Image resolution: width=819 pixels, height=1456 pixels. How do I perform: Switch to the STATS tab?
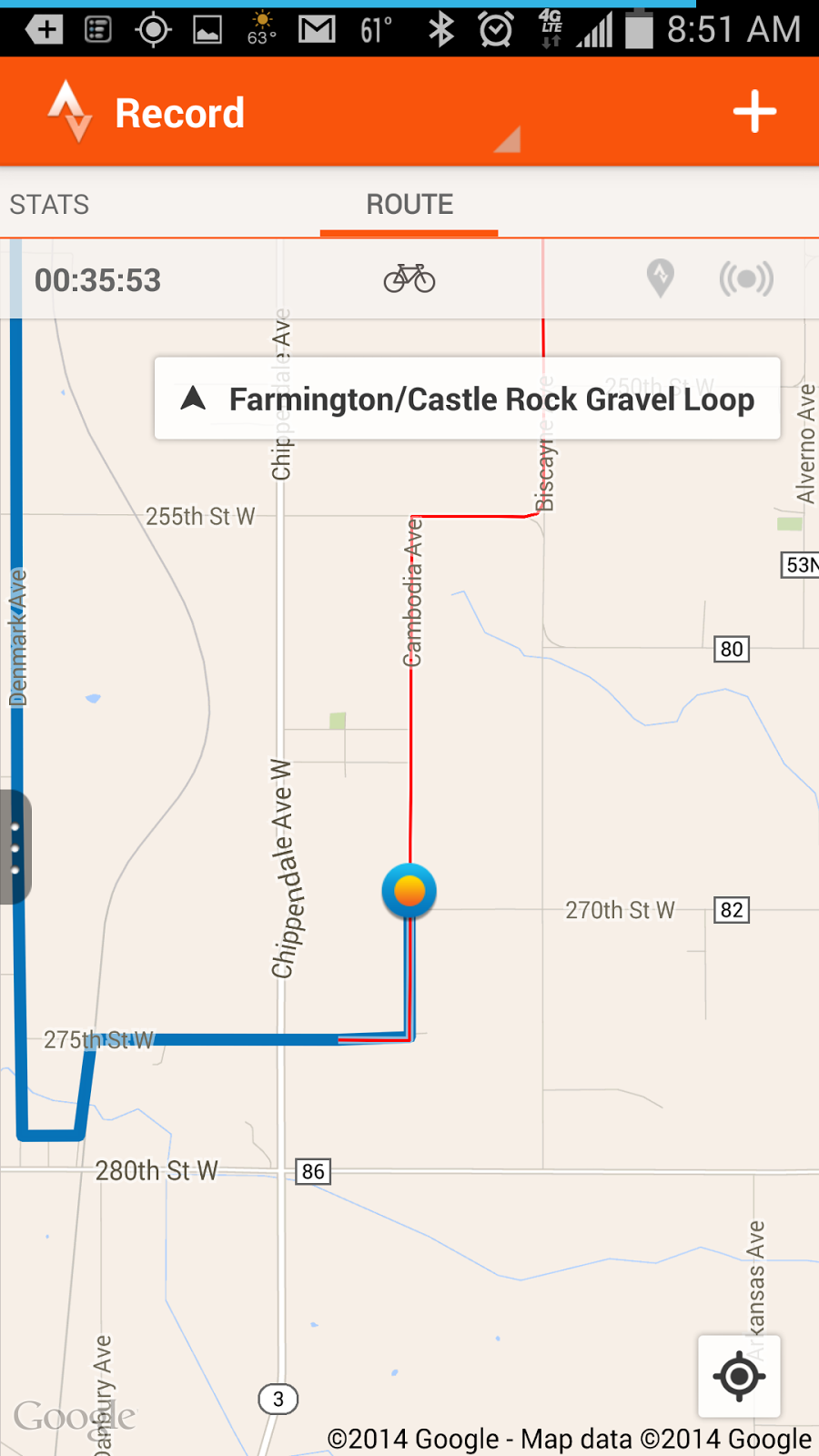point(49,204)
